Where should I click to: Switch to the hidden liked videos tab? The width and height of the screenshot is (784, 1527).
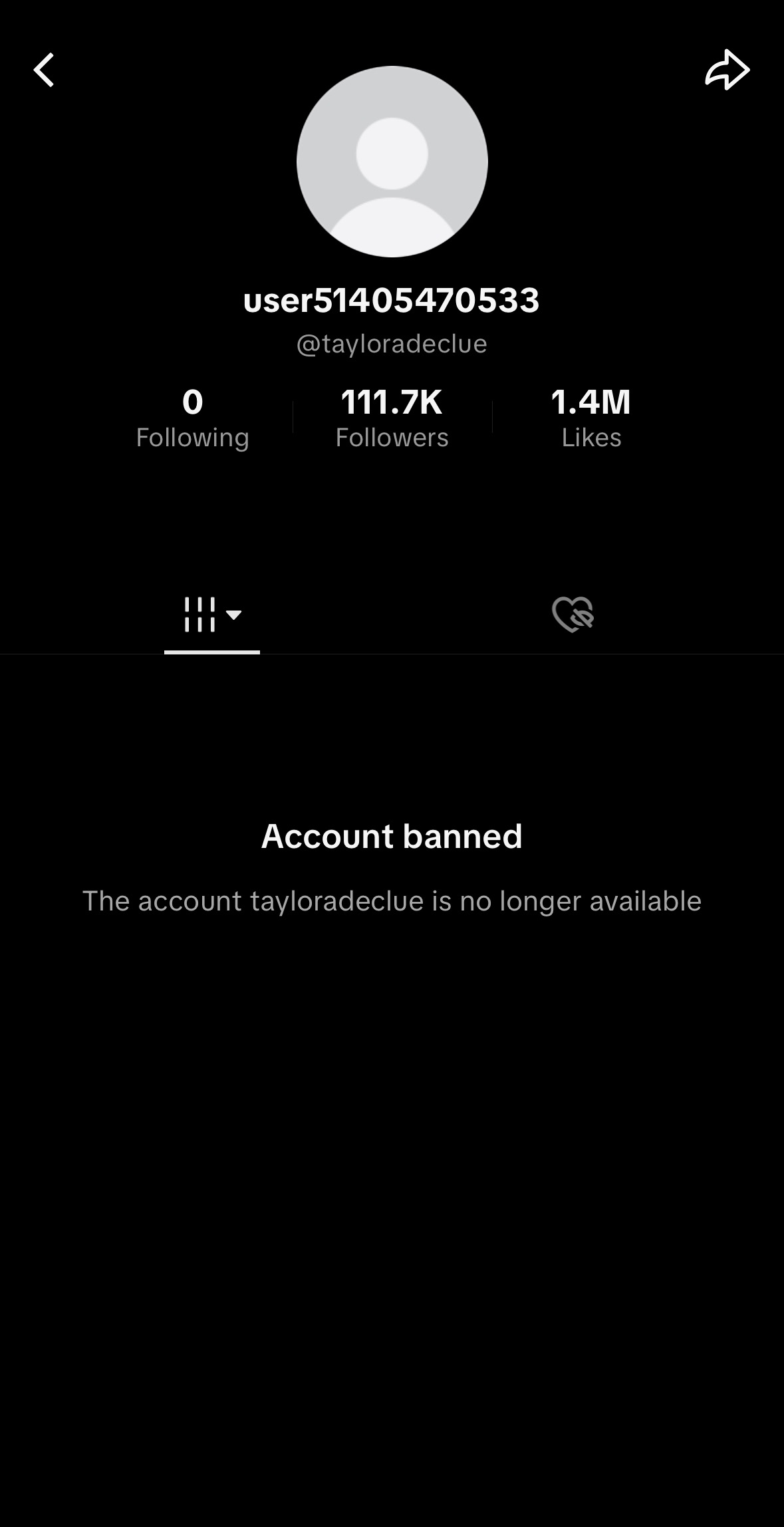(x=573, y=615)
